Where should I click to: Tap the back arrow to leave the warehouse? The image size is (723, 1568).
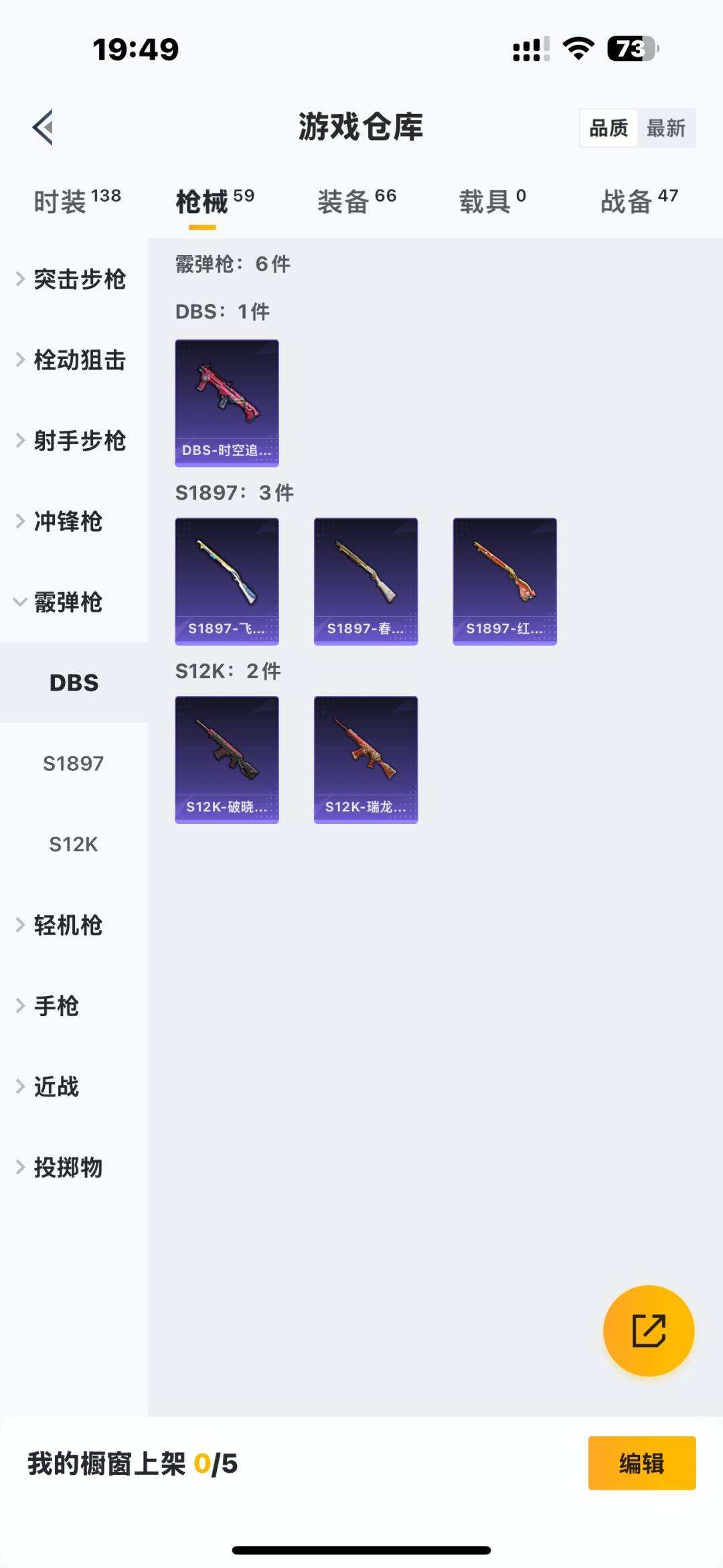pyautogui.click(x=44, y=128)
